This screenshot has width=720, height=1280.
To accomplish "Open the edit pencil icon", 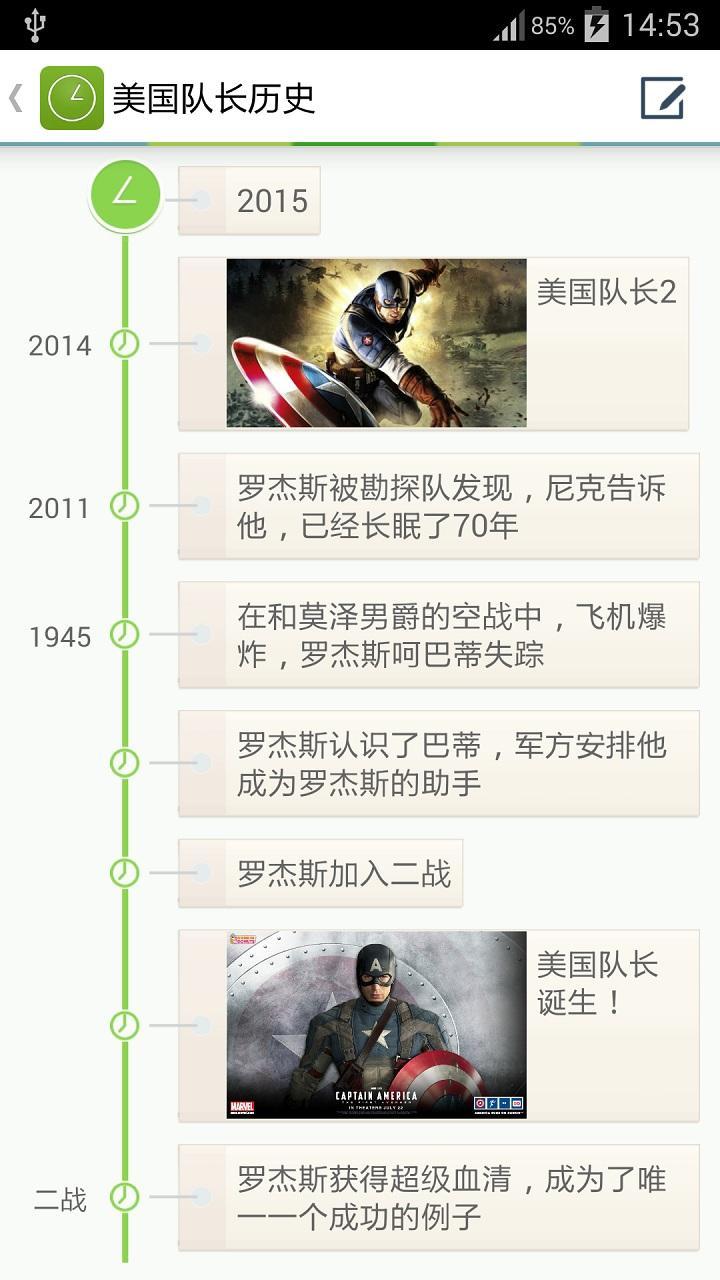I will 663,98.
